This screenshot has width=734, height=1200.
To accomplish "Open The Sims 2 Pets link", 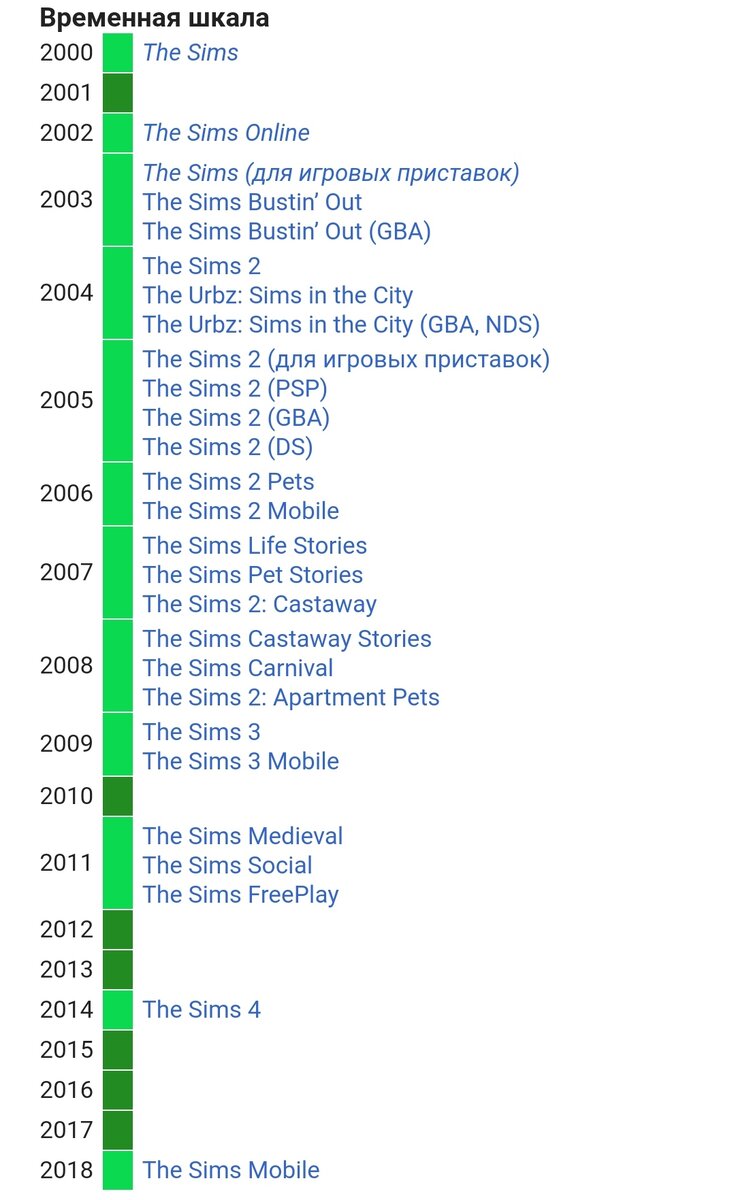I will tap(229, 482).
